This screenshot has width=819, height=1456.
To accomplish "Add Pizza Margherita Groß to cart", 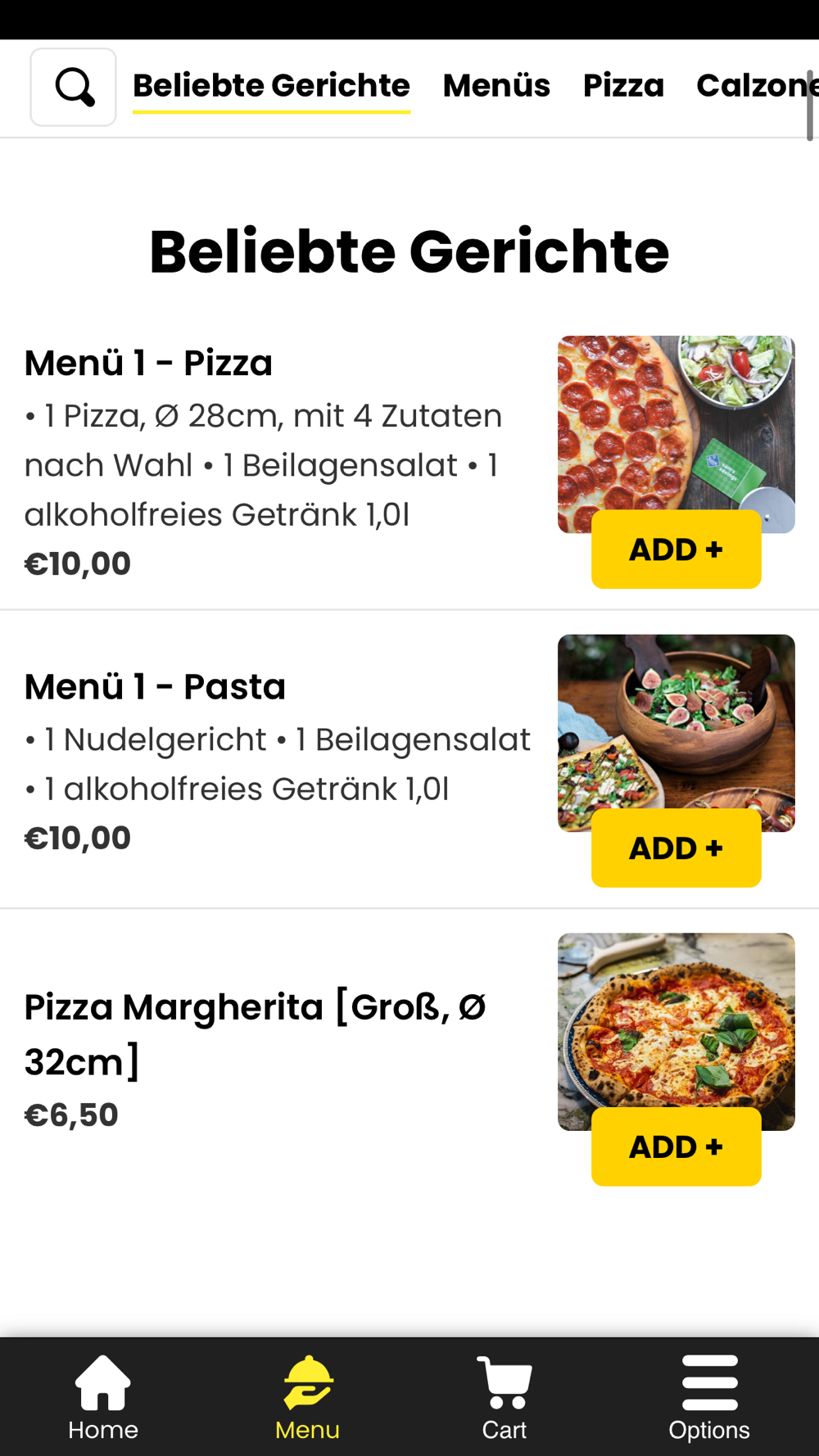I will (676, 1147).
